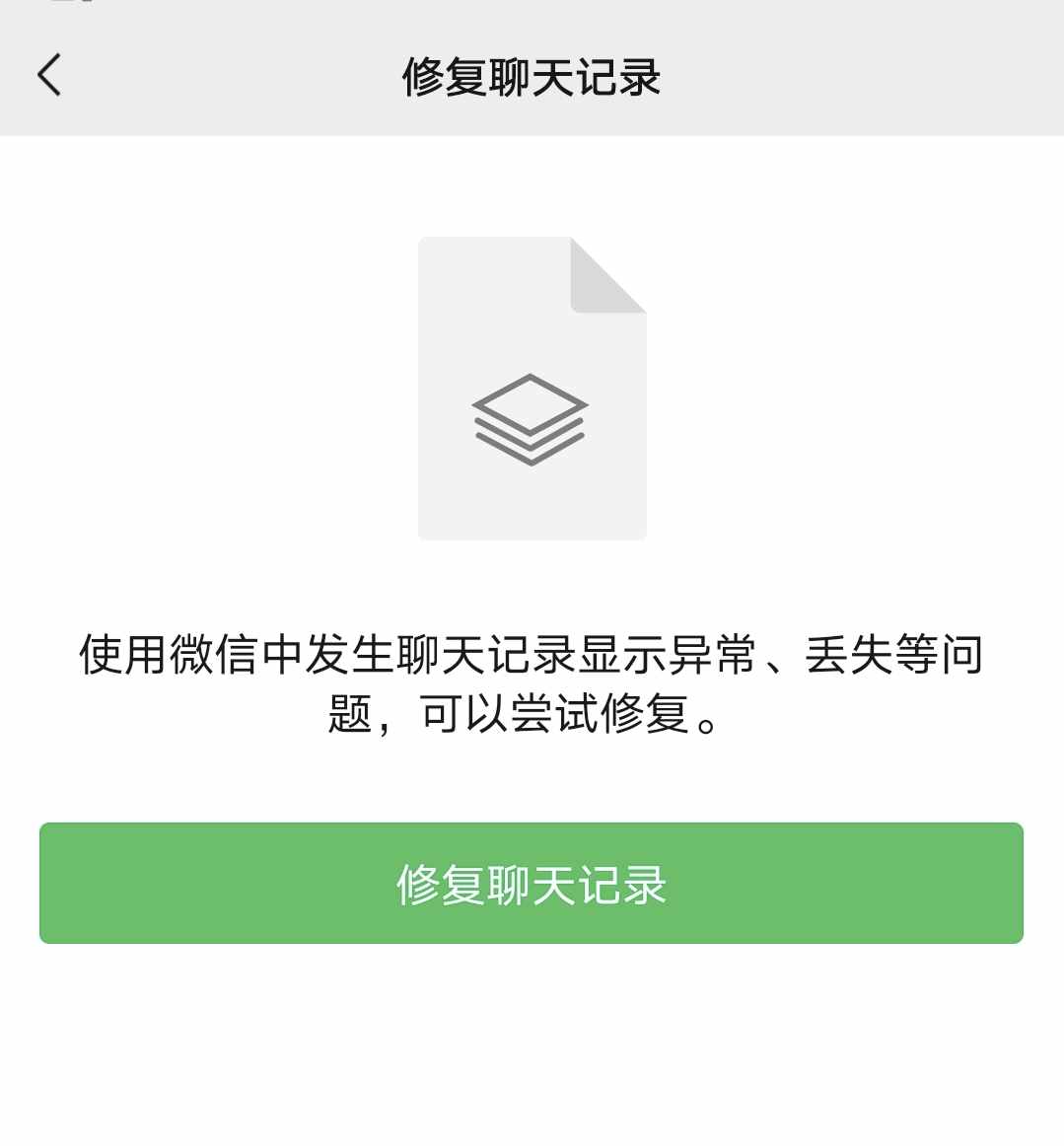The height and width of the screenshot is (1146, 1064).
Task: Click the layered stack symbol on the document
Action: 530,414
